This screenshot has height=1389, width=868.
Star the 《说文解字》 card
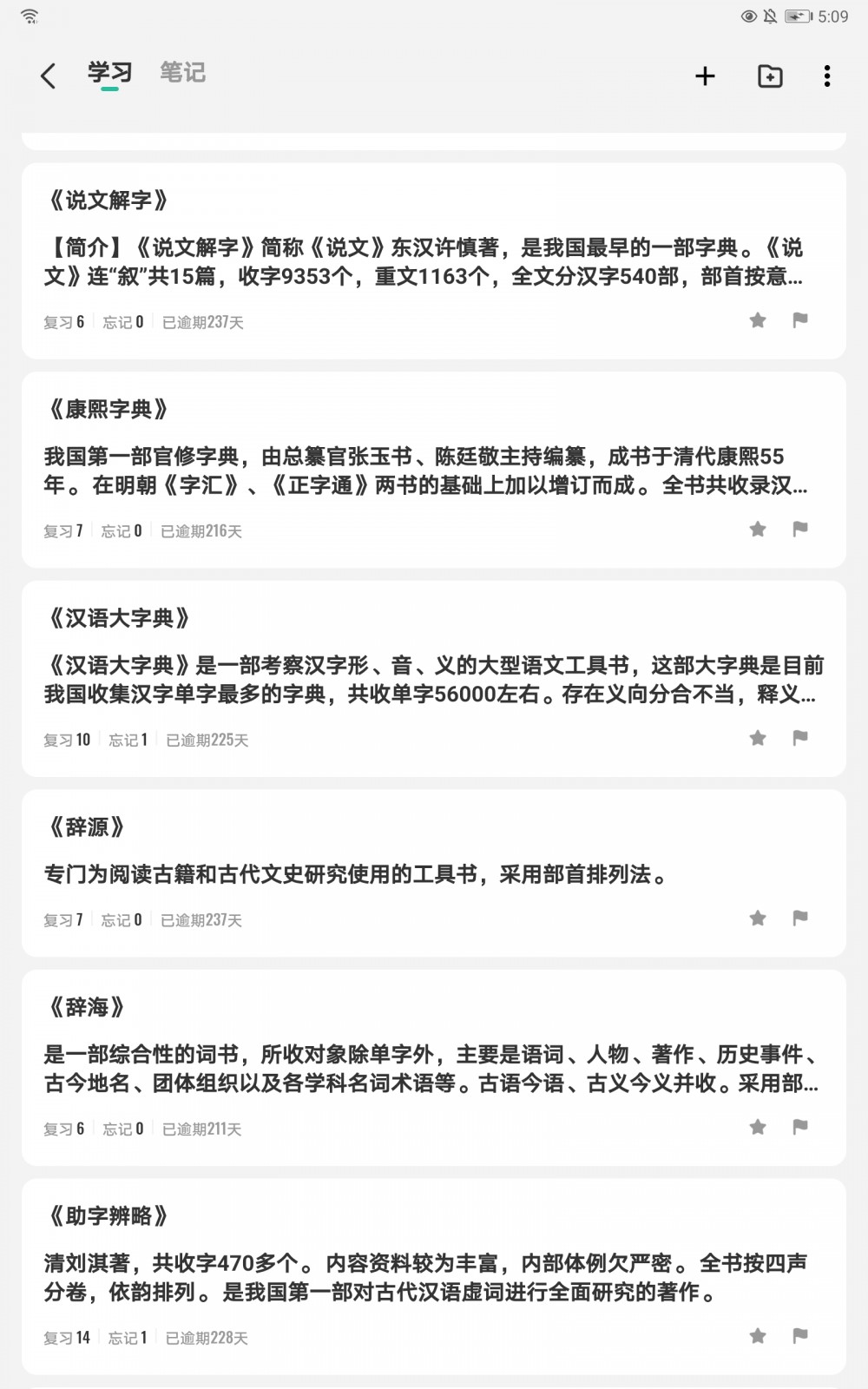point(758,320)
